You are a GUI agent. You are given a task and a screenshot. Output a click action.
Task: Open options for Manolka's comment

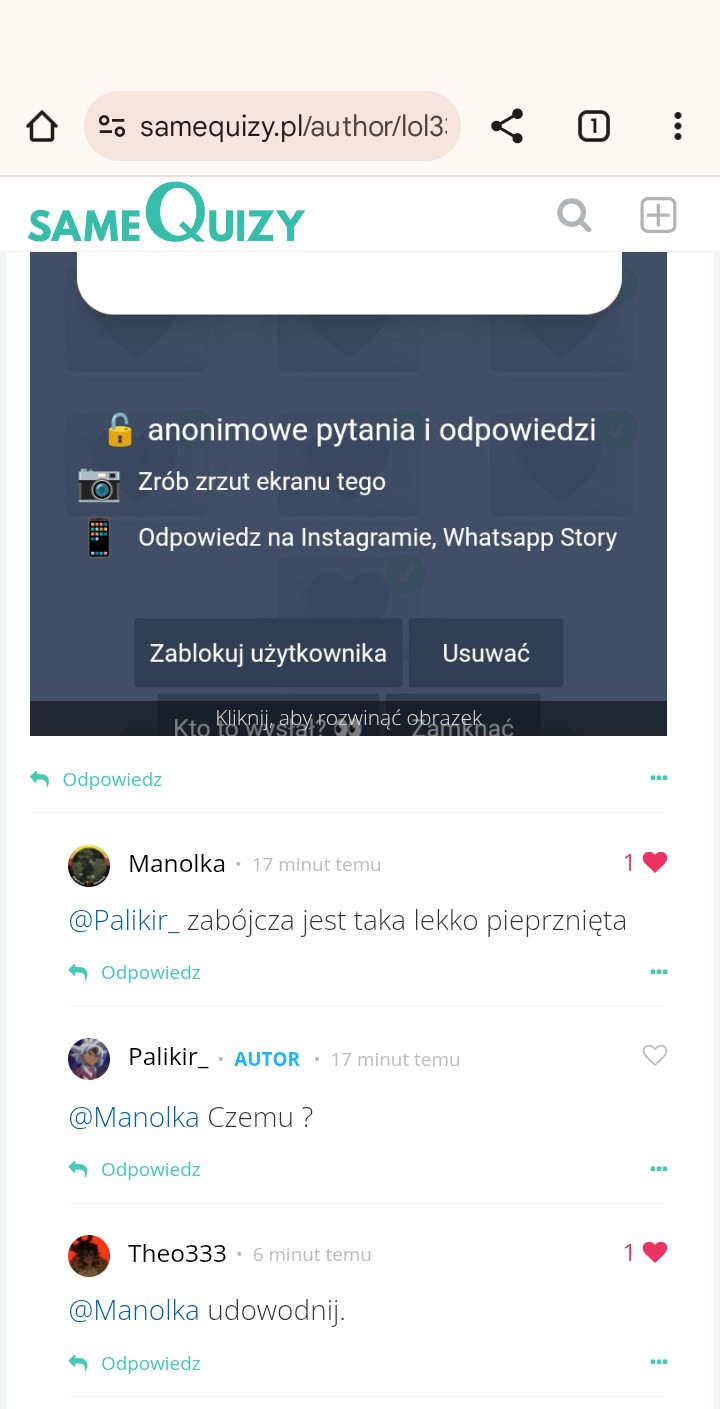click(x=658, y=972)
